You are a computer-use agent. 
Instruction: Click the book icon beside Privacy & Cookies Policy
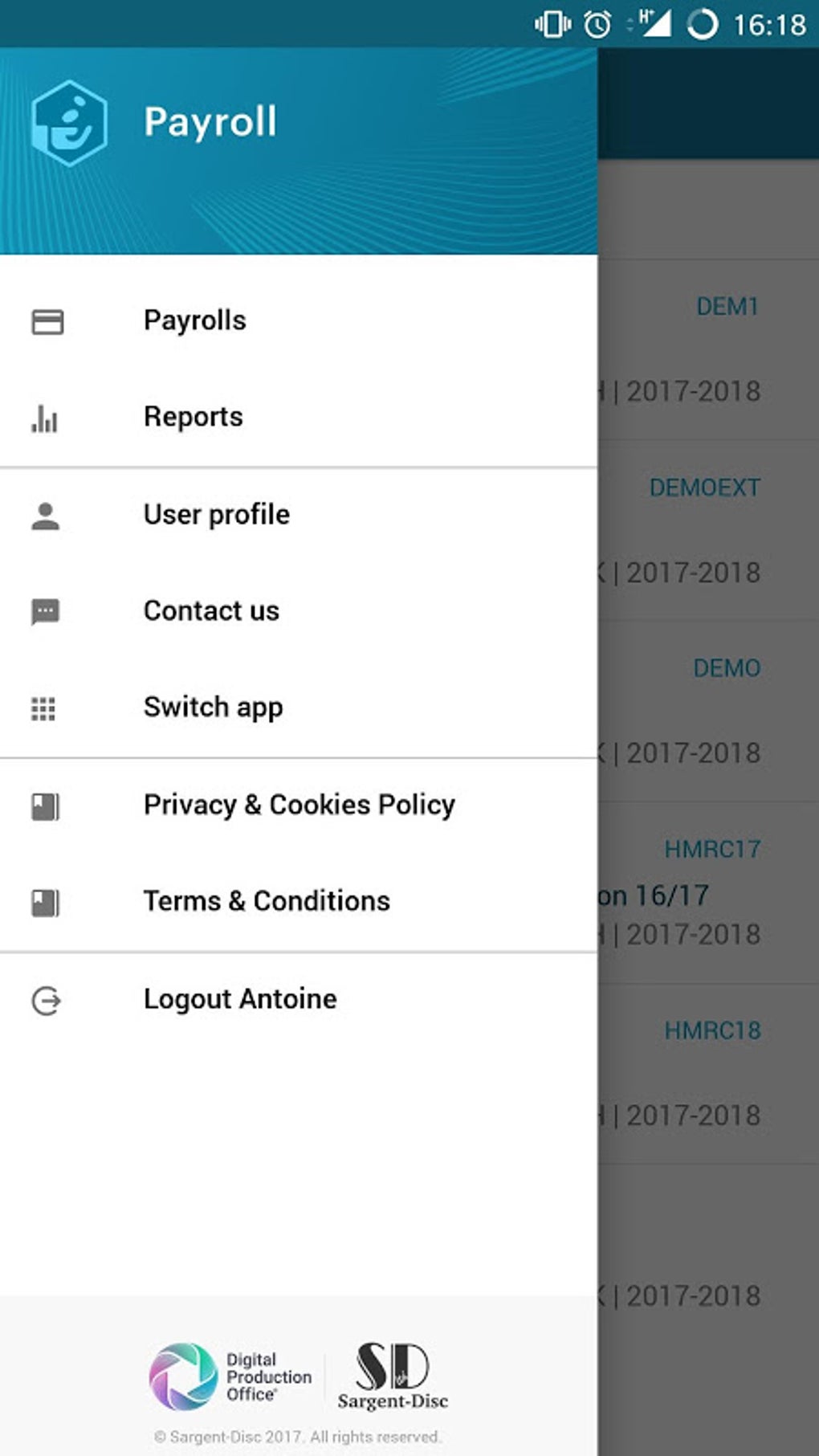(44, 807)
